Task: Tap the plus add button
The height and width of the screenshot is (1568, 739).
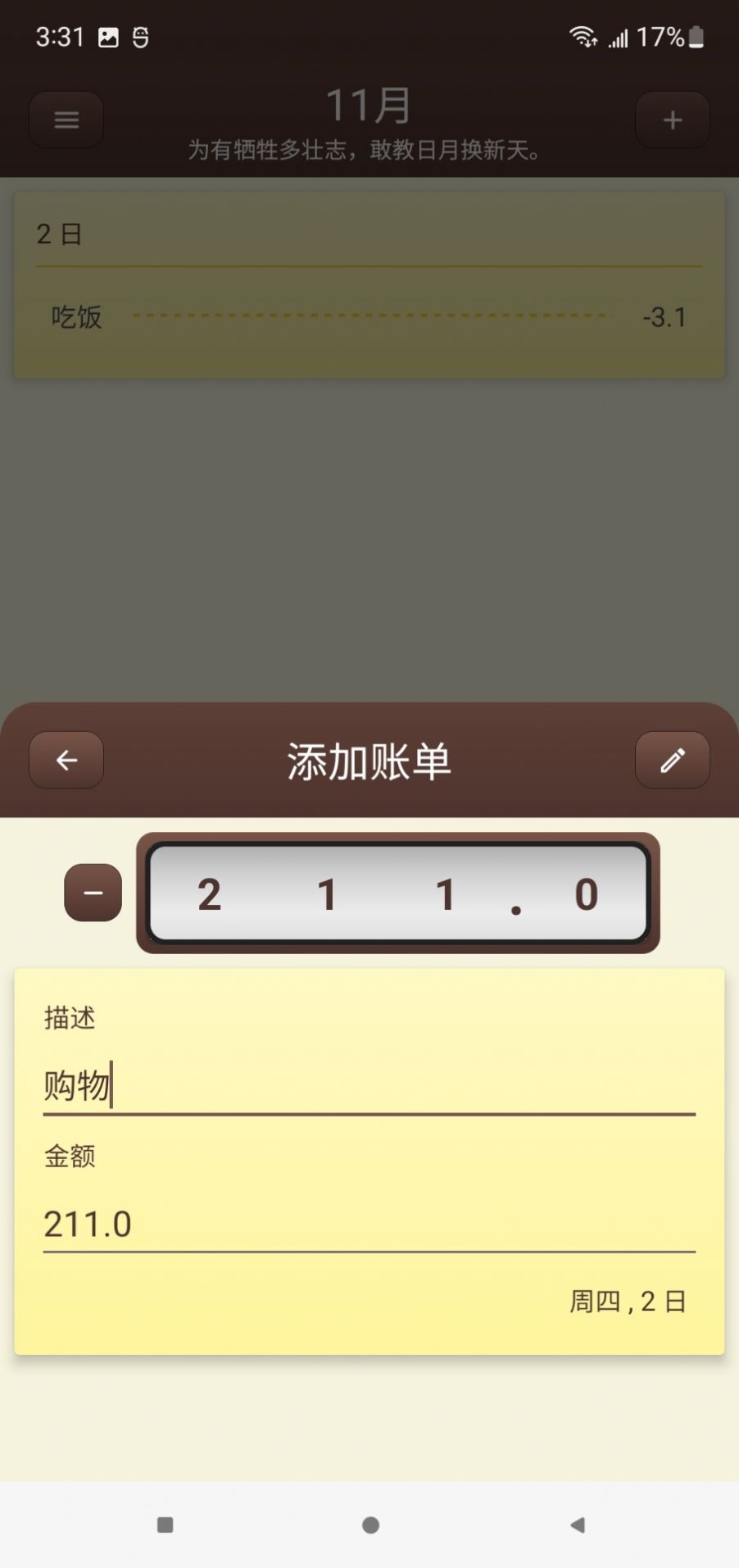Action: [x=672, y=120]
